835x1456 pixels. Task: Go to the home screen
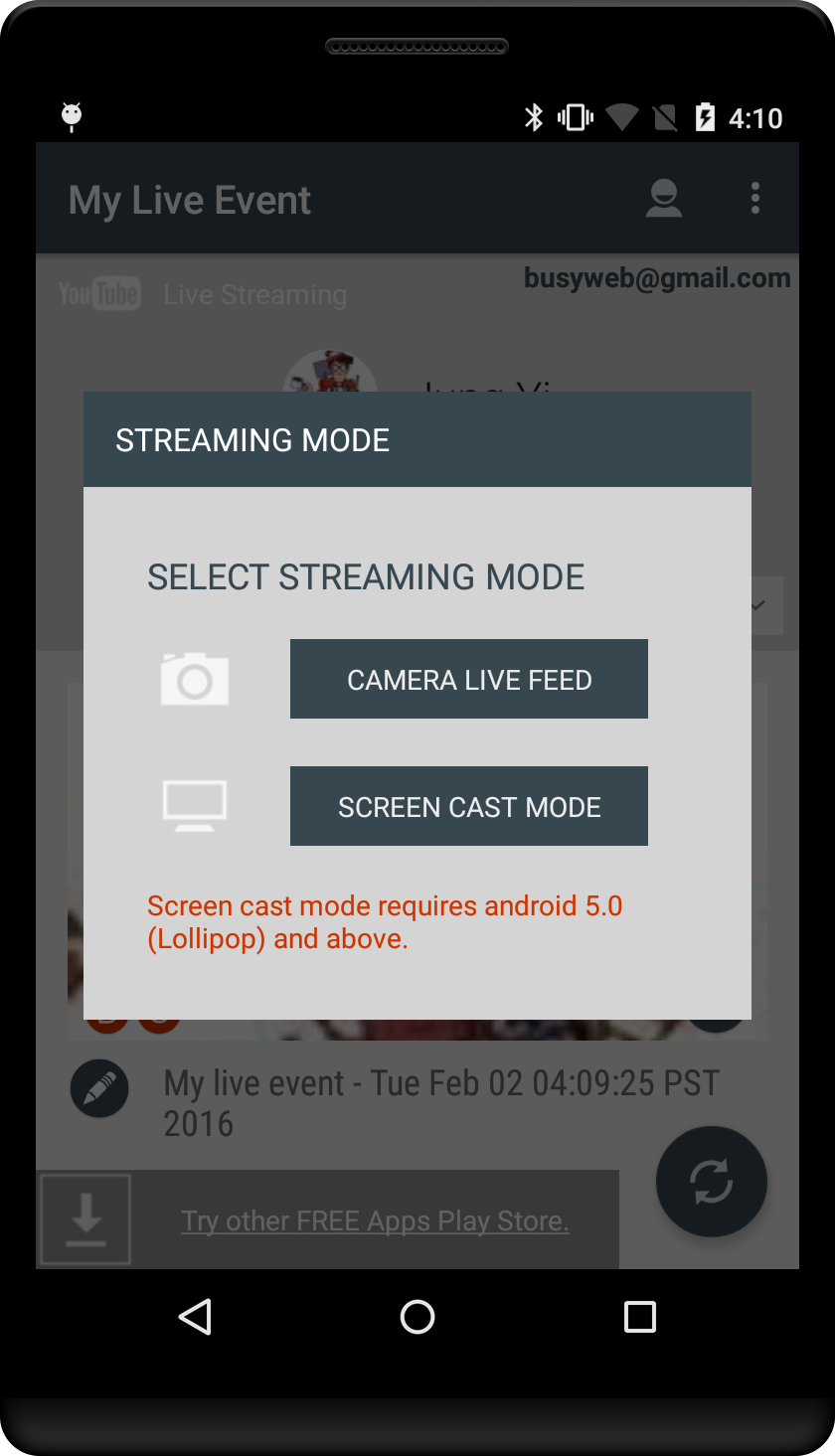(x=417, y=1317)
